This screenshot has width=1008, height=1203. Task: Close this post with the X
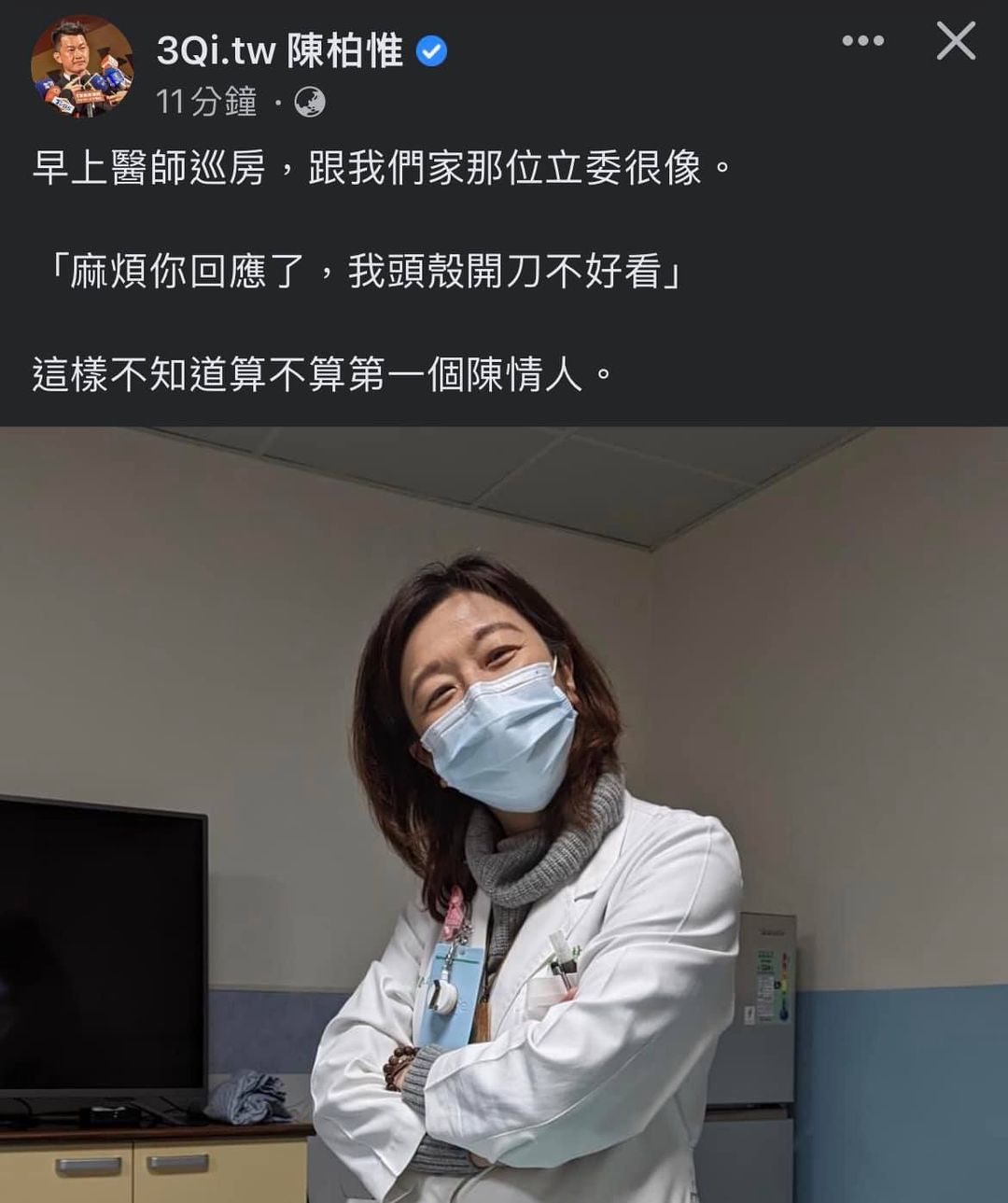click(x=956, y=41)
